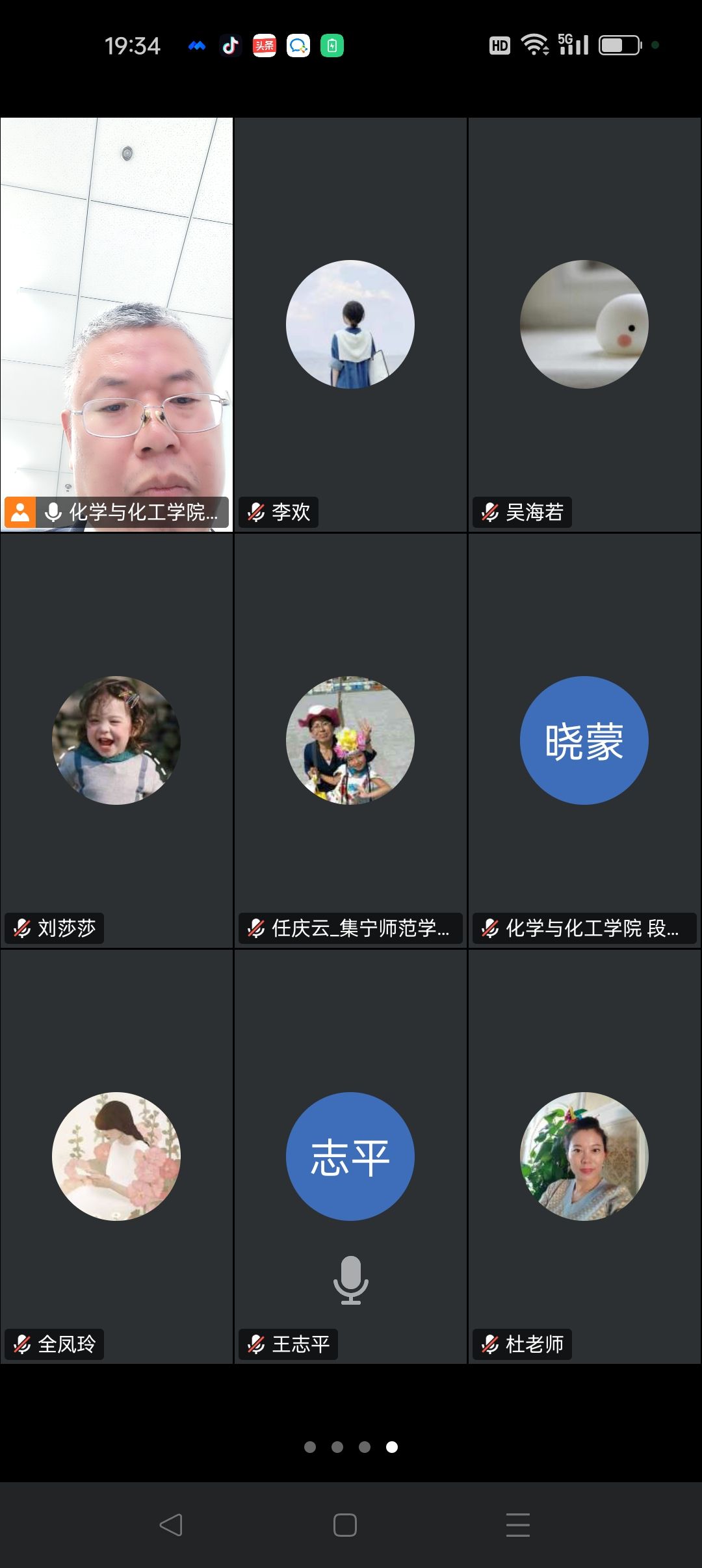
Task: Return to the home screen
Action: [345, 1524]
